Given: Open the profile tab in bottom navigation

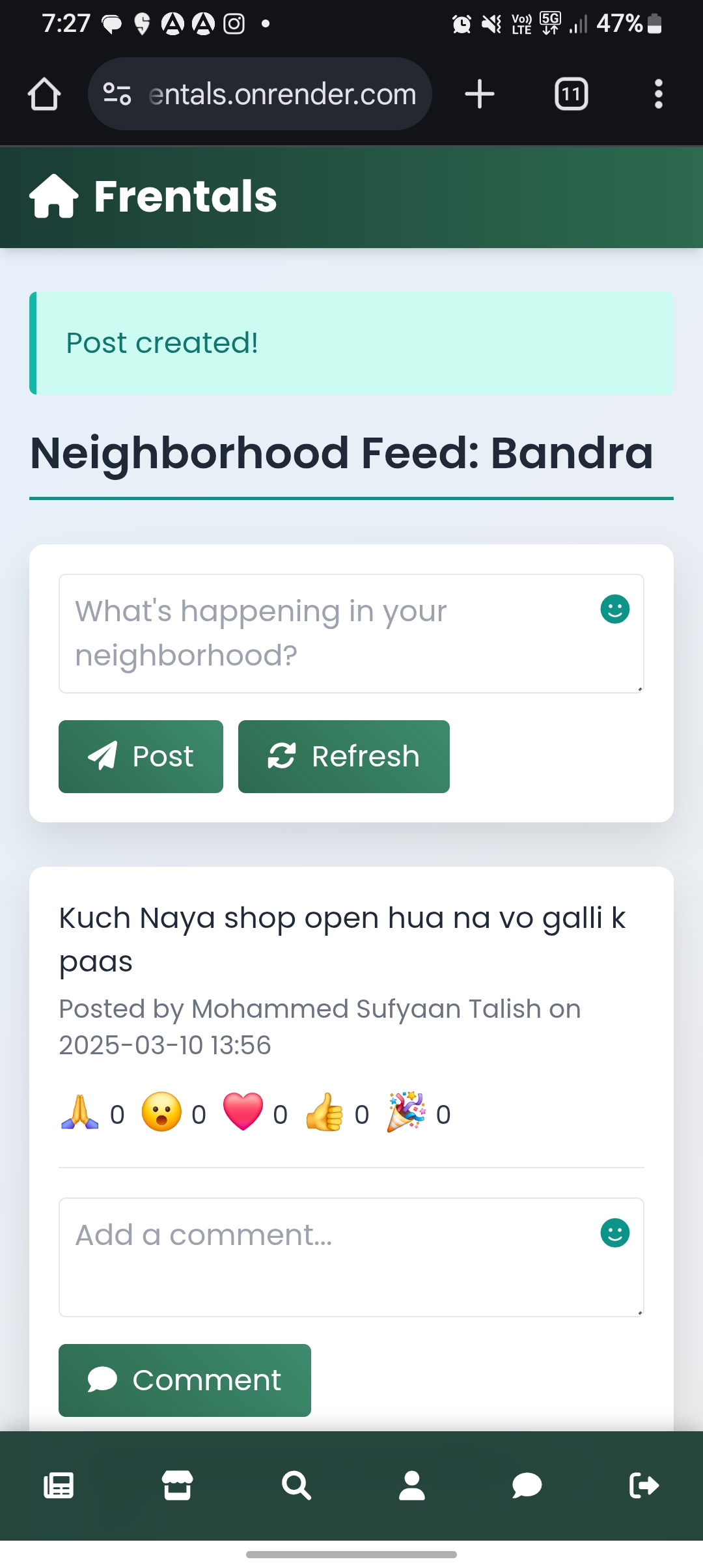Looking at the screenshot, I should 411,1486.
